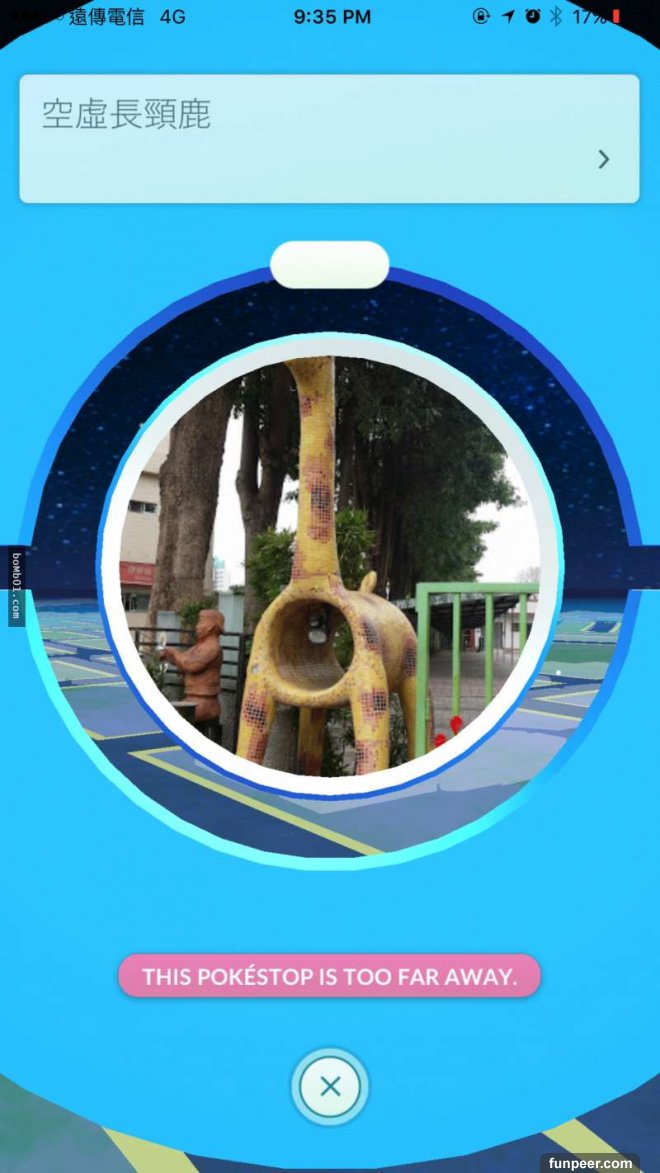Close the PokéStop view

pos(330,1087)
